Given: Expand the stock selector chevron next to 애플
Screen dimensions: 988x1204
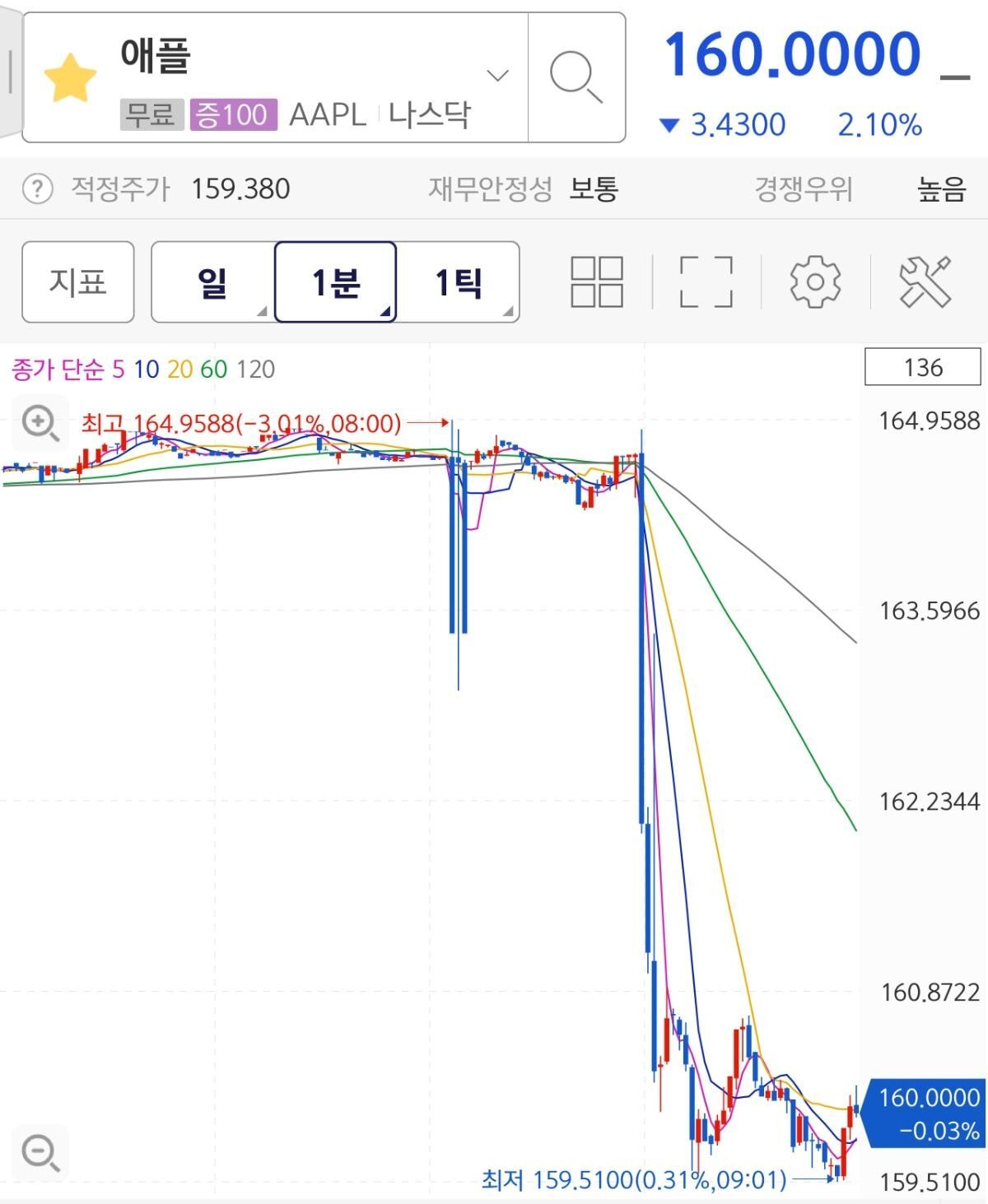Looking at the screenshot, I should pyautogui.click(x=497, y=74).
